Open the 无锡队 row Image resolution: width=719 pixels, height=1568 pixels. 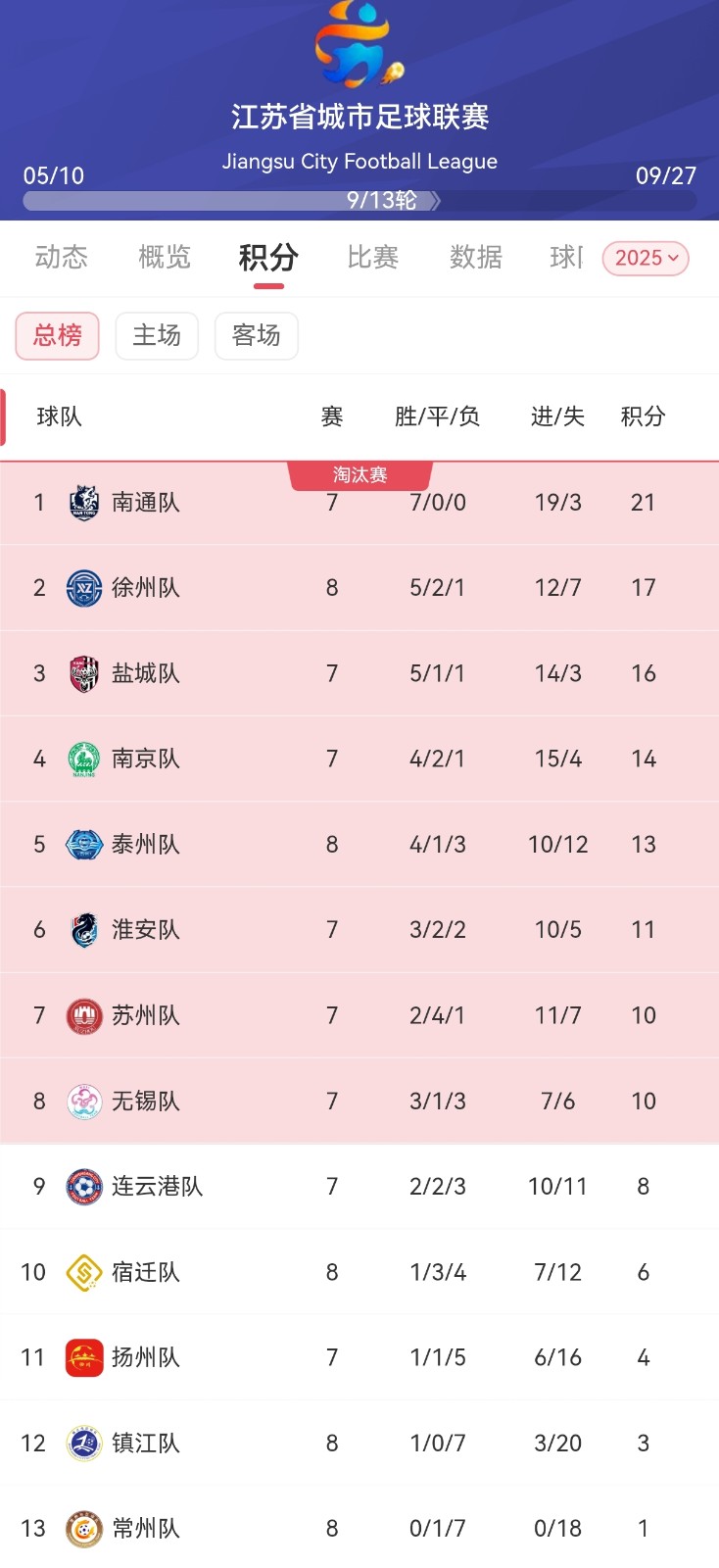(145, 1102)
